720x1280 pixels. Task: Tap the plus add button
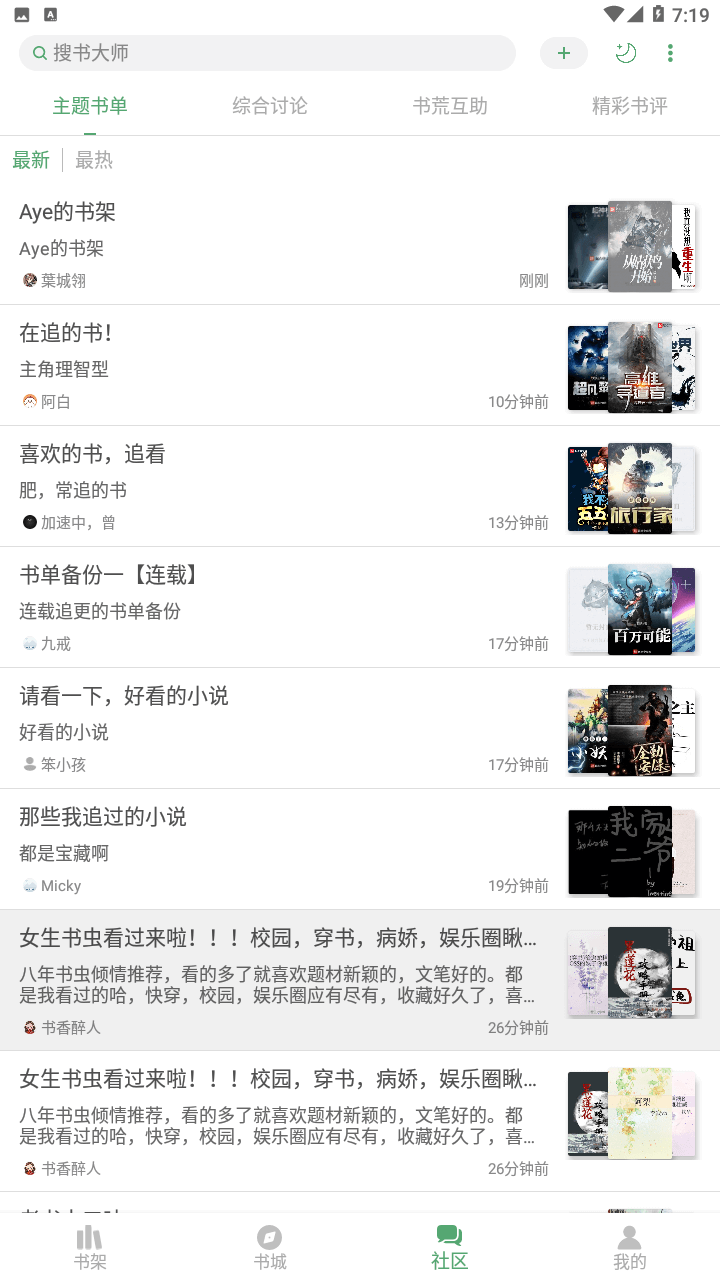564,53
